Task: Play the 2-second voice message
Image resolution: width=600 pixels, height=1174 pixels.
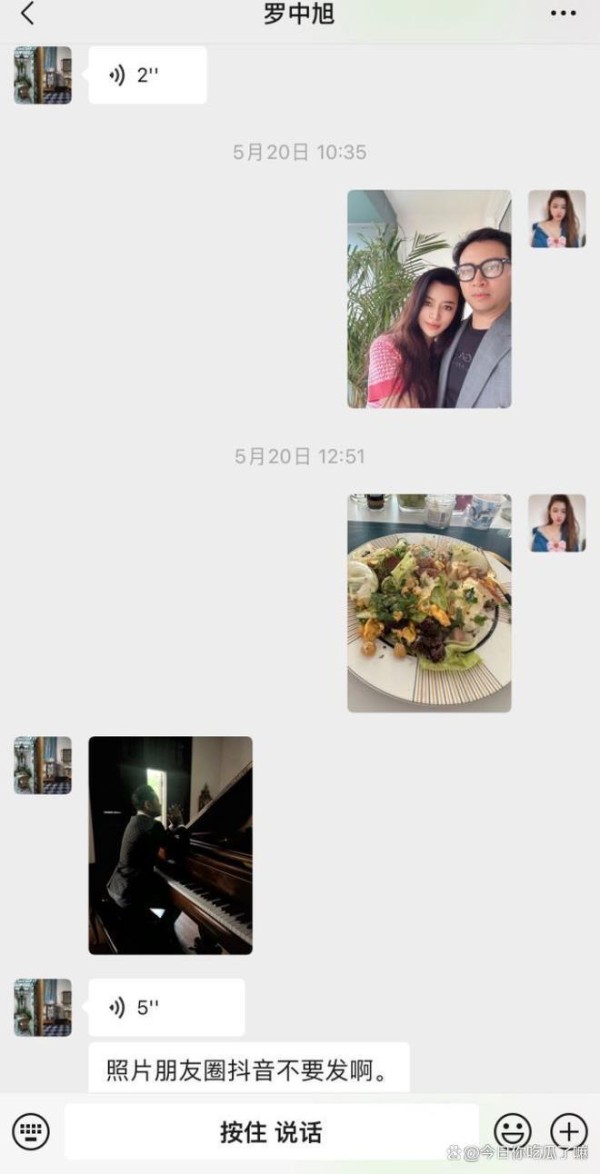Action: tap(148, 75)
